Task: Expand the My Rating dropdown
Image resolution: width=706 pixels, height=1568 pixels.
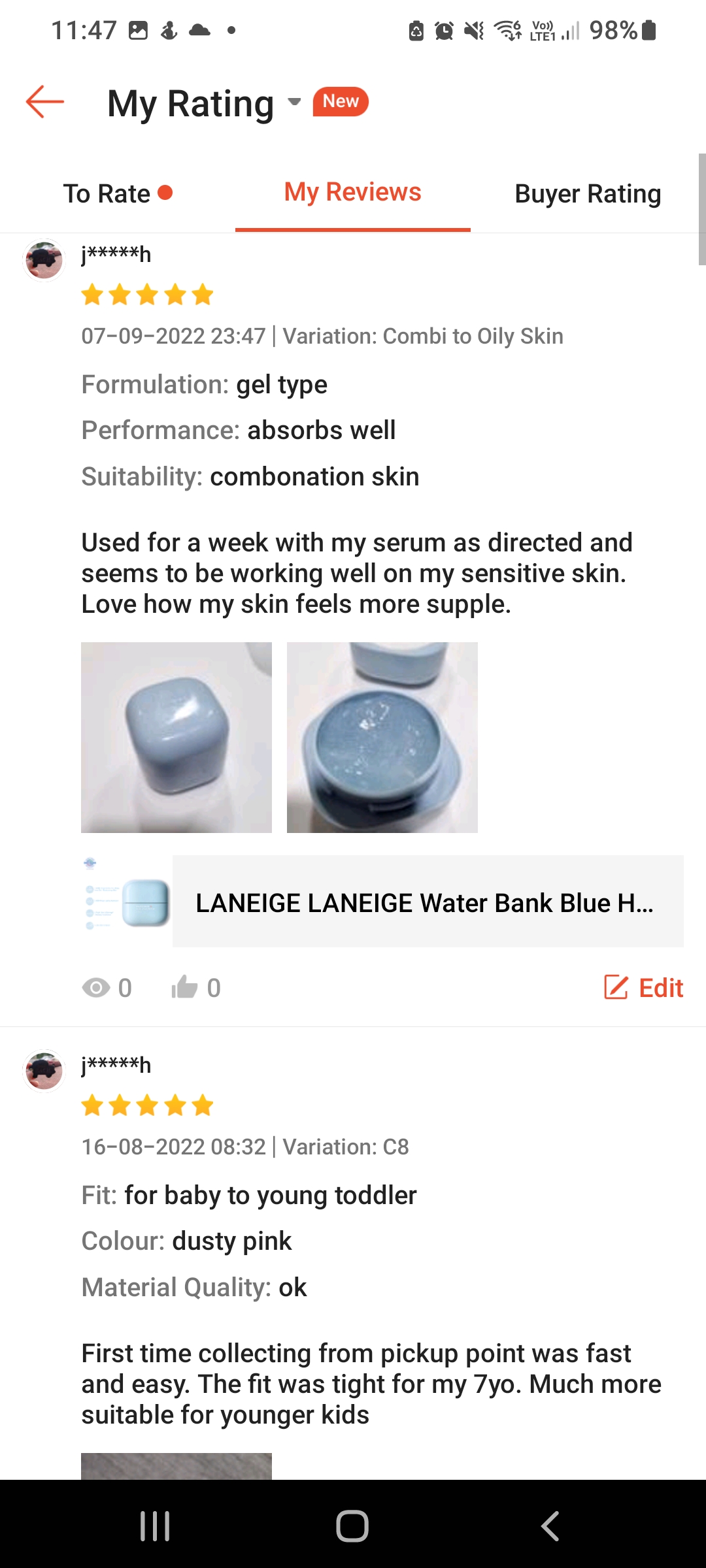Action: [294, 102]
